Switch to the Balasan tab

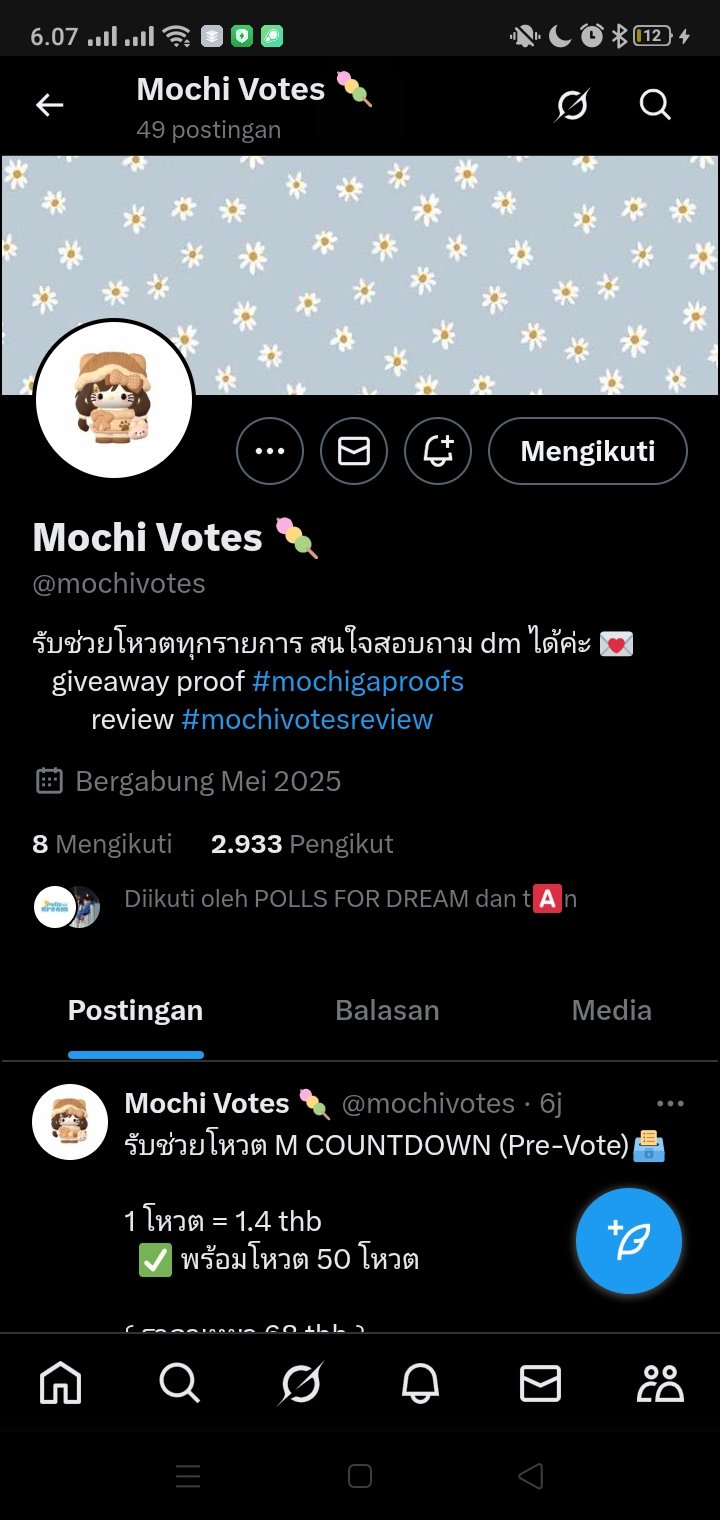(x=387, y=1010)
